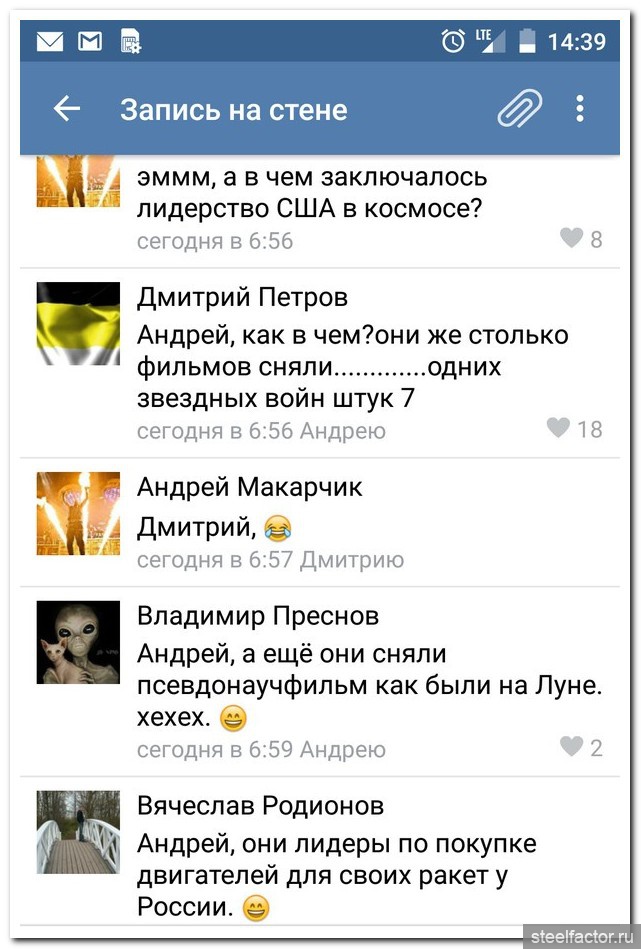Viewport: 641px width, 949px height.
Task: Like the comment posted at 6:56 with 8 likes
Action: coord(571,238)
